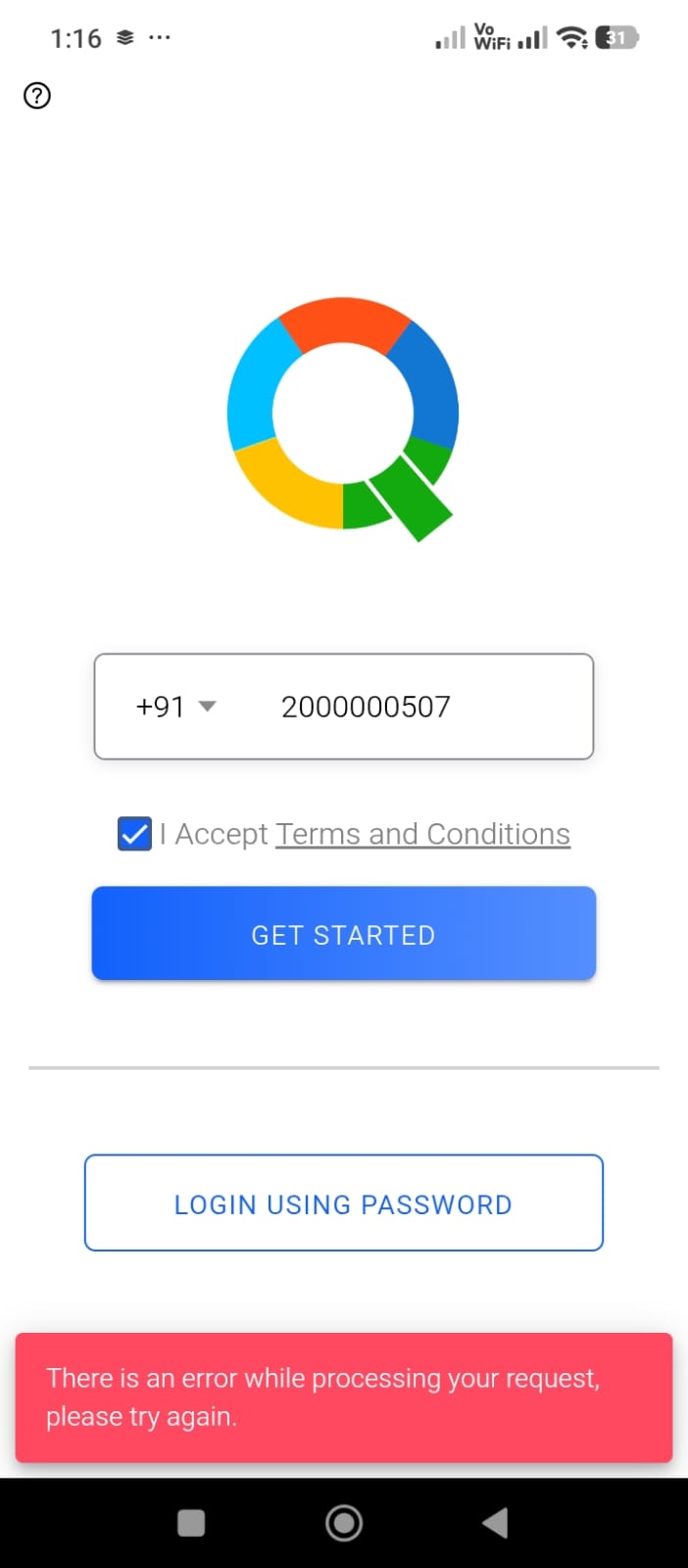688x1568 pixels.
Task: Open the Terms and Conditions link
Action: point(422,834)
